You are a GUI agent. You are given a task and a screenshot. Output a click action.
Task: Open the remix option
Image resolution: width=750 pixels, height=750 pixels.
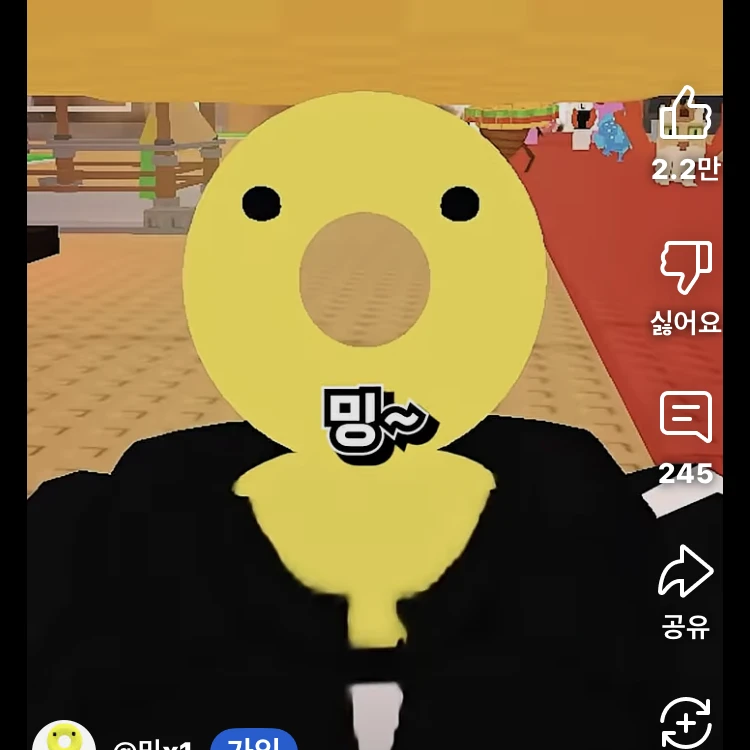686,722
